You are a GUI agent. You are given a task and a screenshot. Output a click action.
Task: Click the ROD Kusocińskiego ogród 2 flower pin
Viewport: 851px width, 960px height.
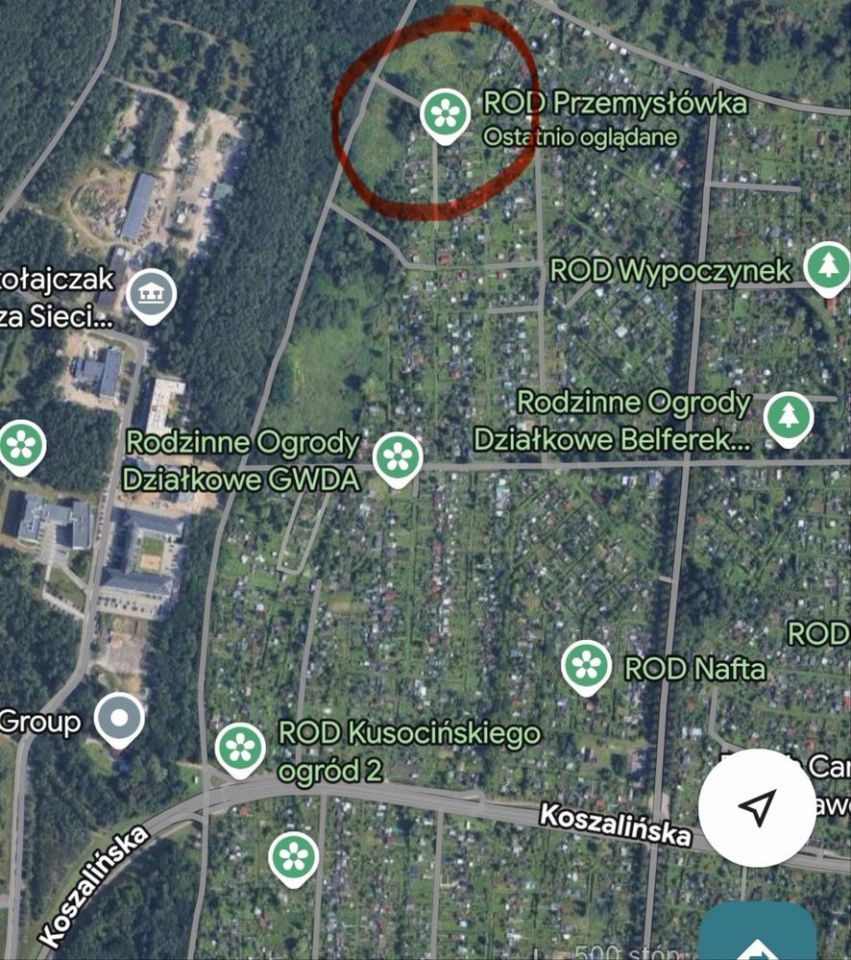tap(238, 745)
